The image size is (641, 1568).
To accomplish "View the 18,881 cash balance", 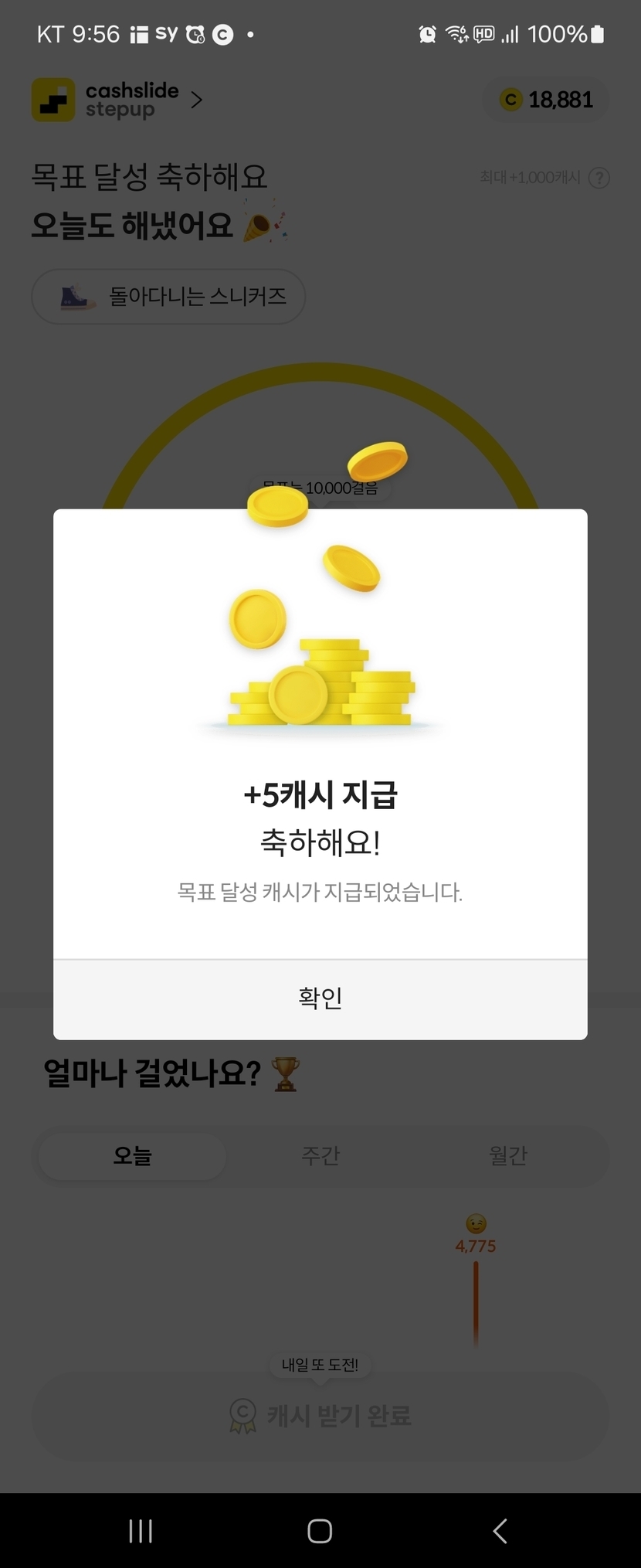I will pyautogui.click(x=547, y=100).
